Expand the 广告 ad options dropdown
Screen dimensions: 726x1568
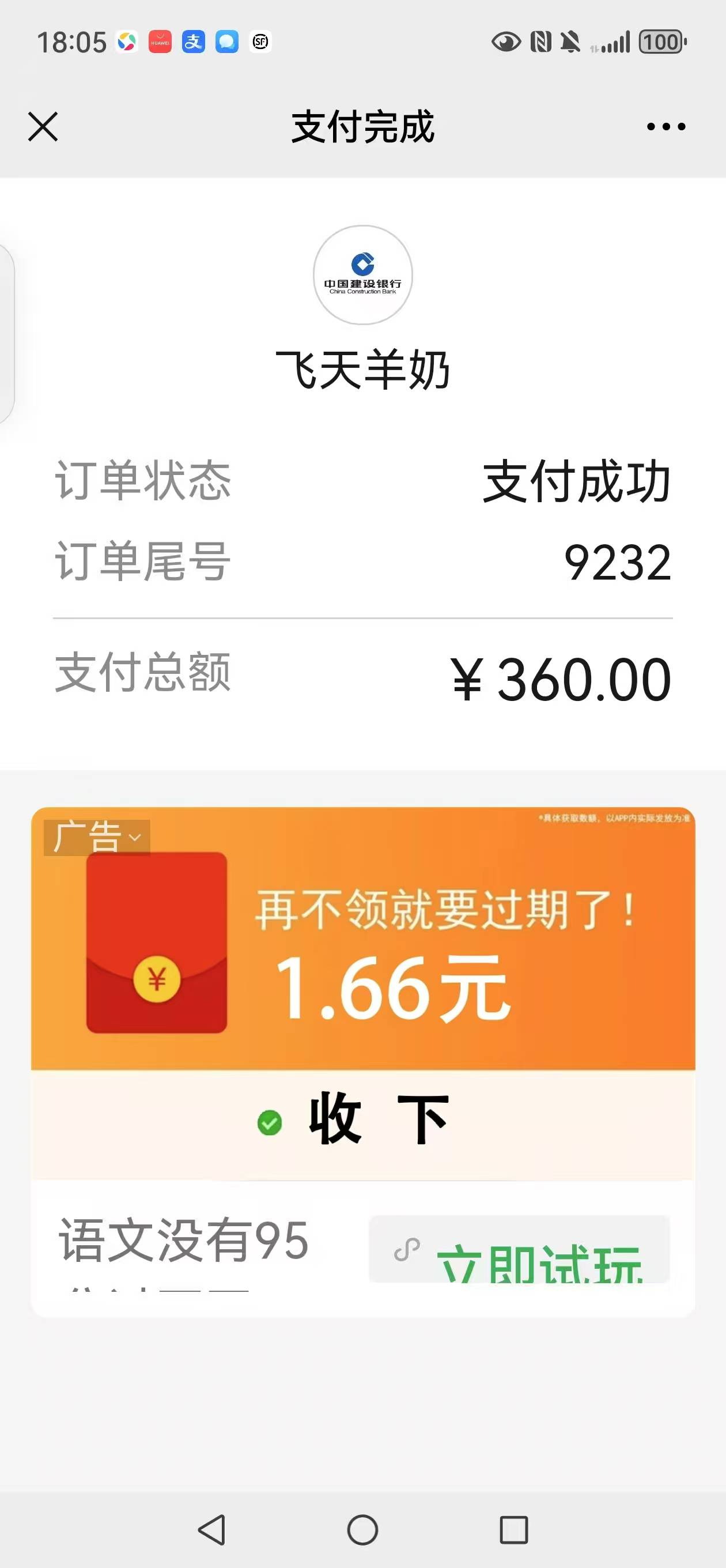97,837
